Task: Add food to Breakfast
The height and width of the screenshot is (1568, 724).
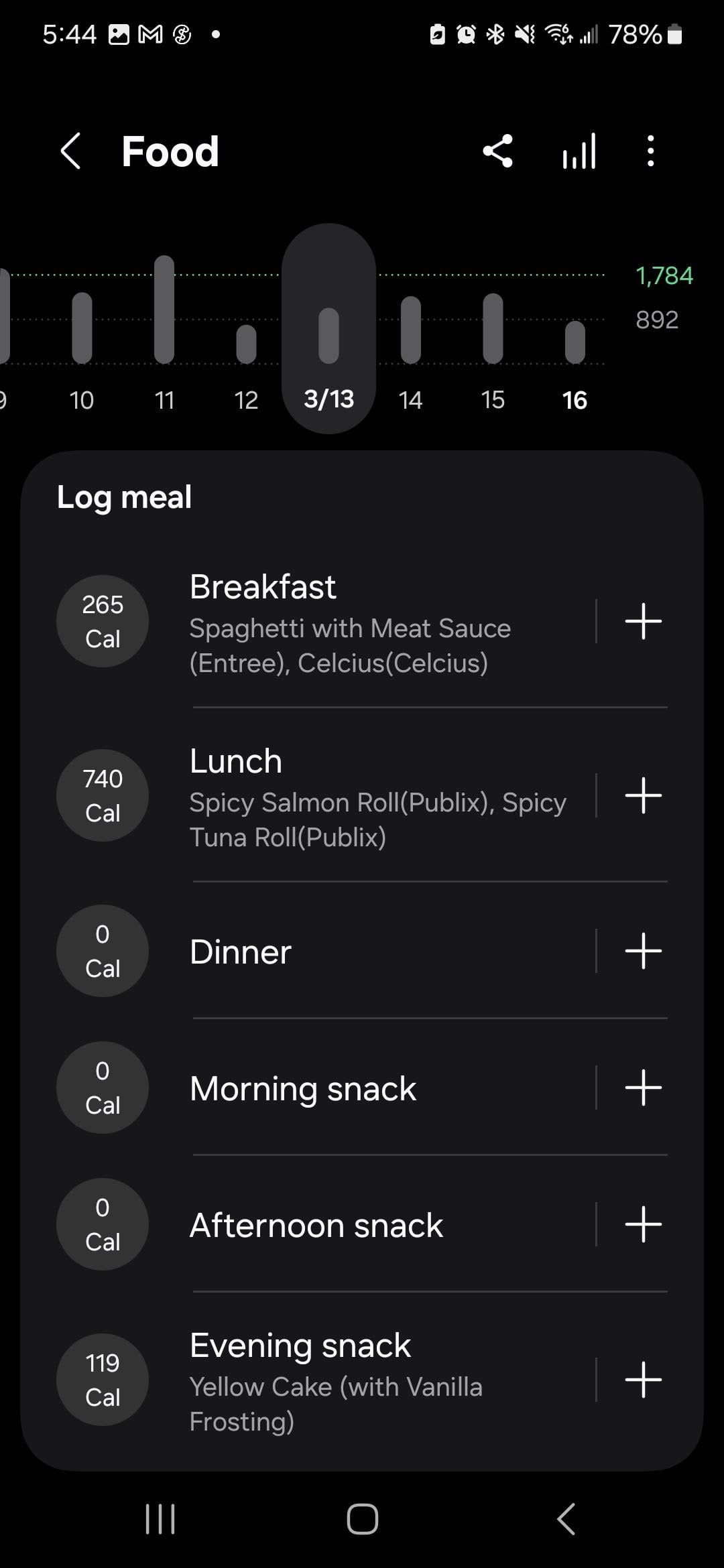Action: tap(643, 622)
